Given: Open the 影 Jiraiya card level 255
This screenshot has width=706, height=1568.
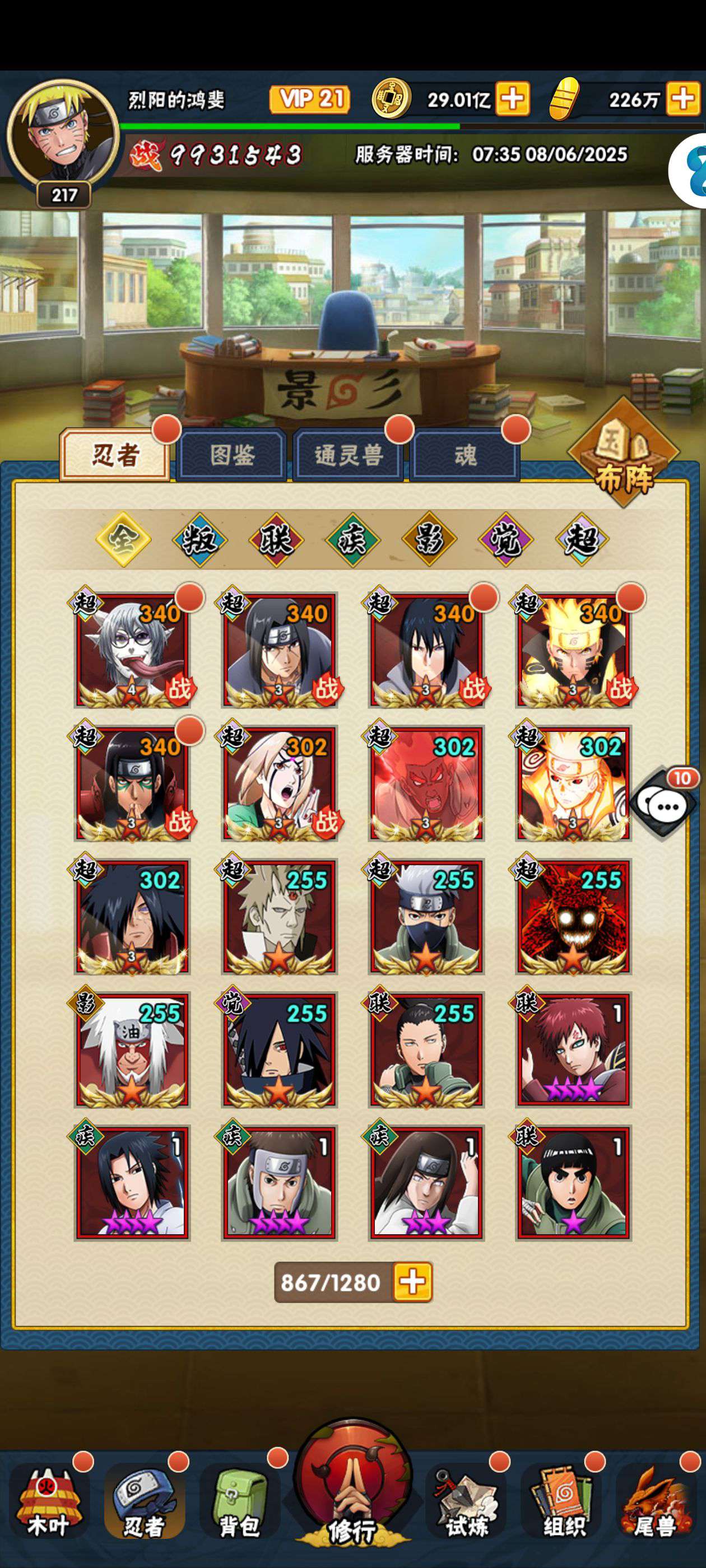Looking at the screenshot, I should (132, 1050).
